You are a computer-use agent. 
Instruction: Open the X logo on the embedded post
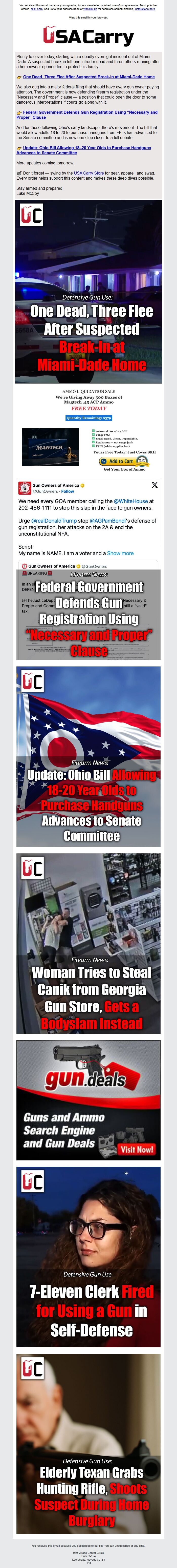click(x=154, y=485)
